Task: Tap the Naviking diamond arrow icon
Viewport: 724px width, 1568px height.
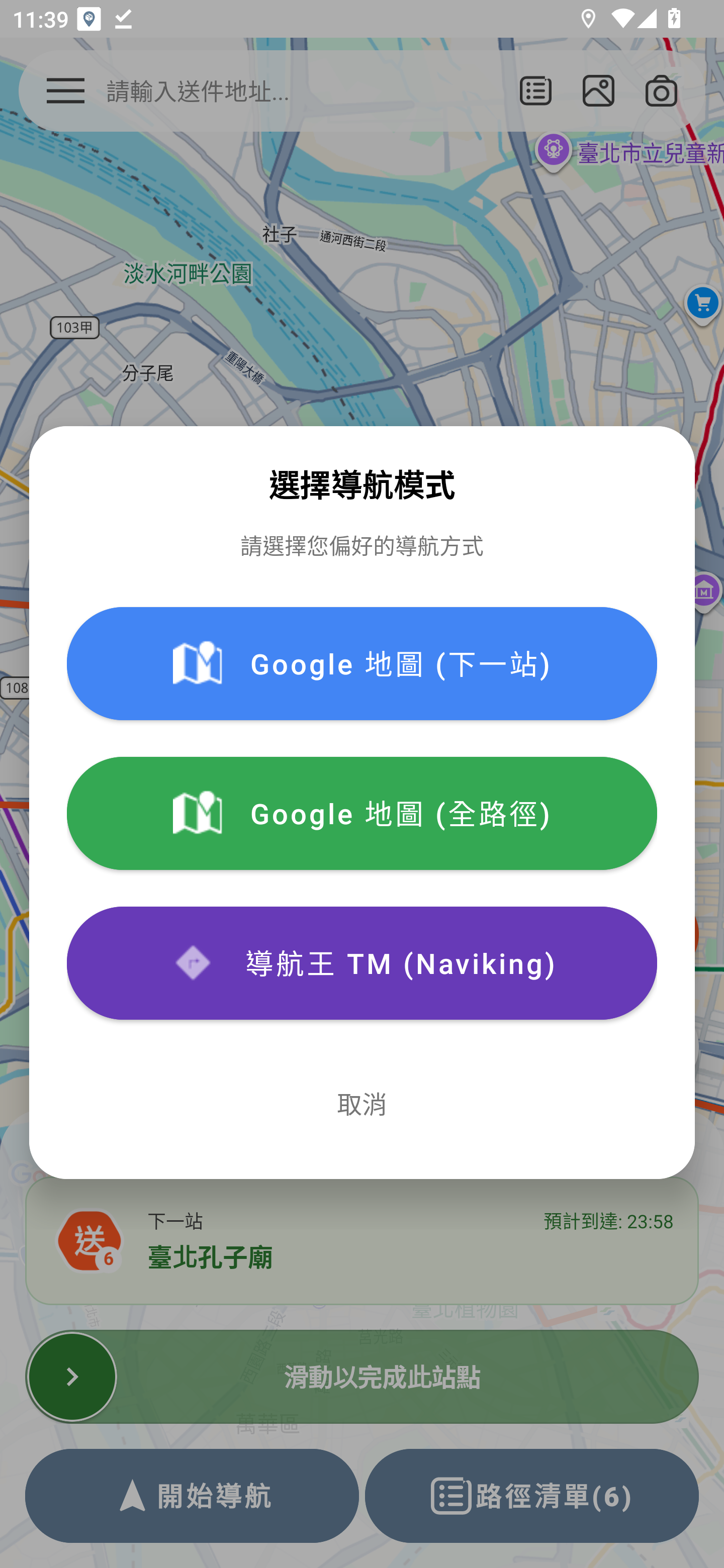Action: tap(194, 963)
